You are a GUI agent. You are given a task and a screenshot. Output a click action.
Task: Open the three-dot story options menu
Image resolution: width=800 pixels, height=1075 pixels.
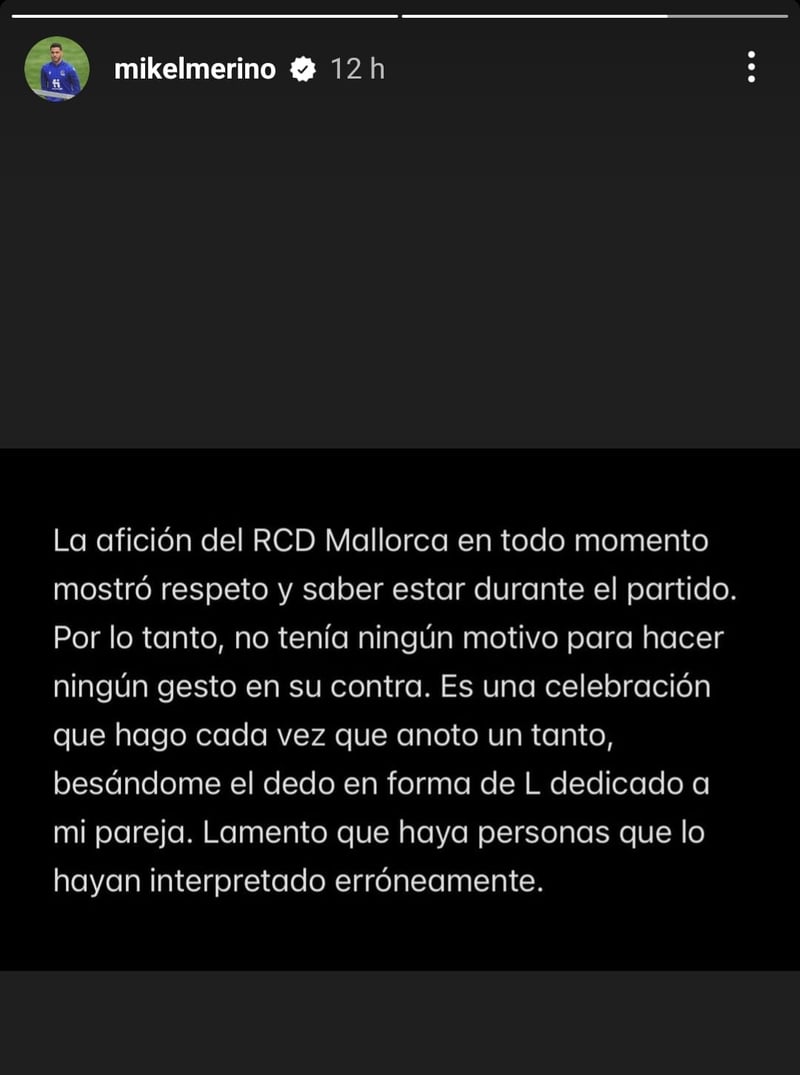[751, 68]
